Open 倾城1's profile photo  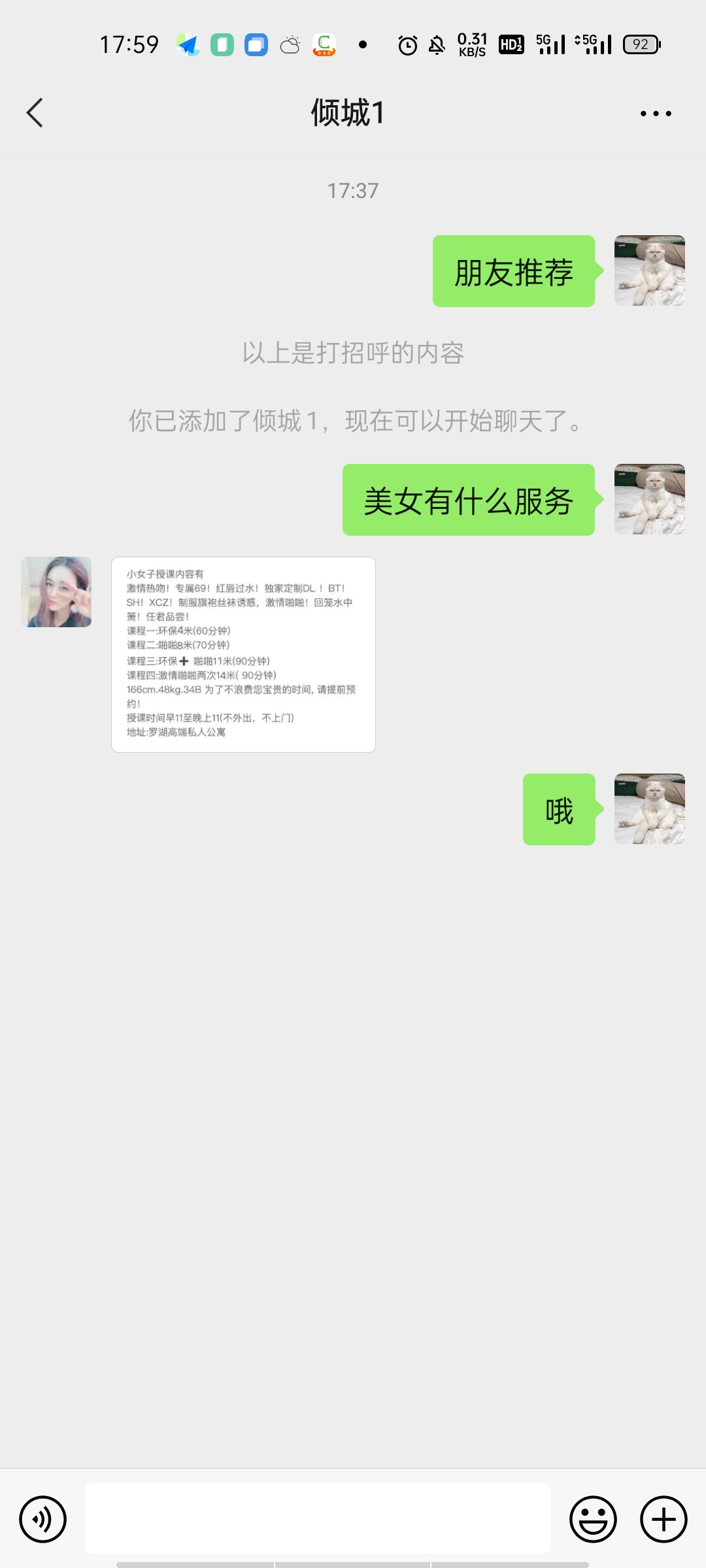pos(56,591)
